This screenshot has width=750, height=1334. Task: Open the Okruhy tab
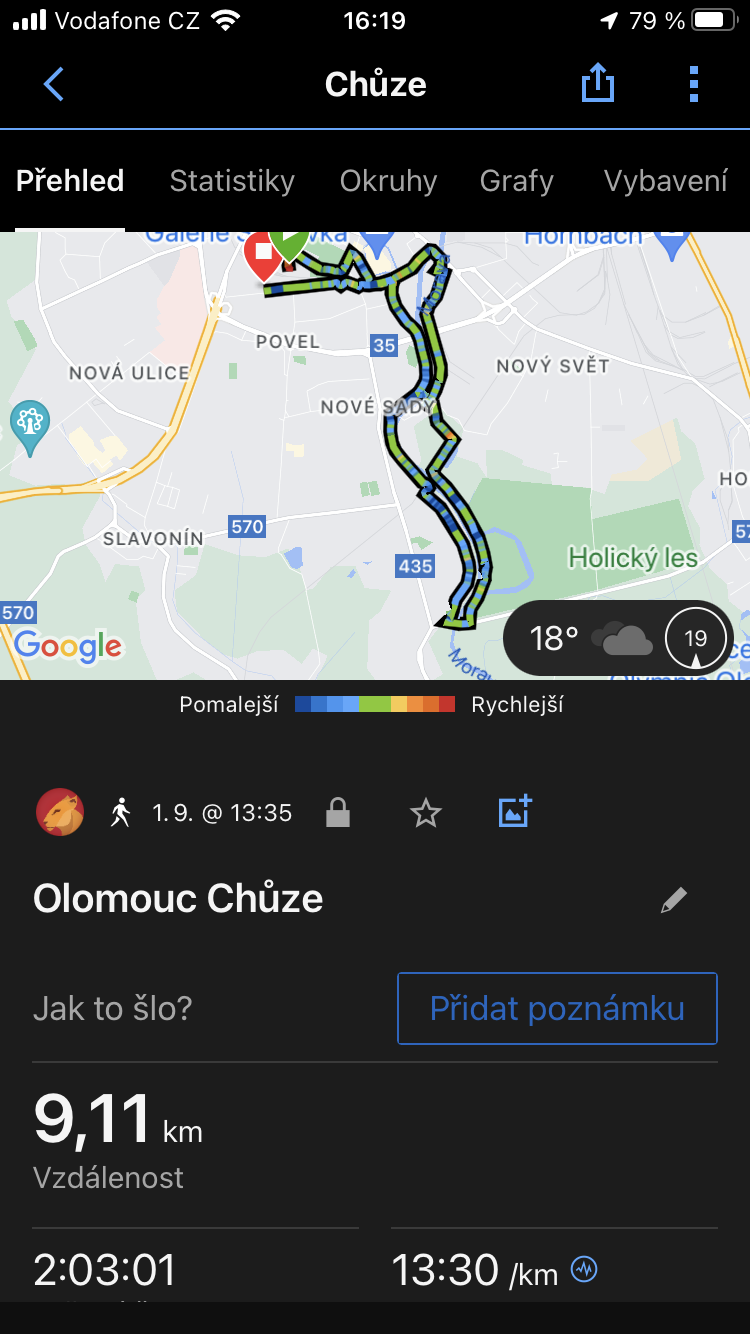click(x=388, y=181)
